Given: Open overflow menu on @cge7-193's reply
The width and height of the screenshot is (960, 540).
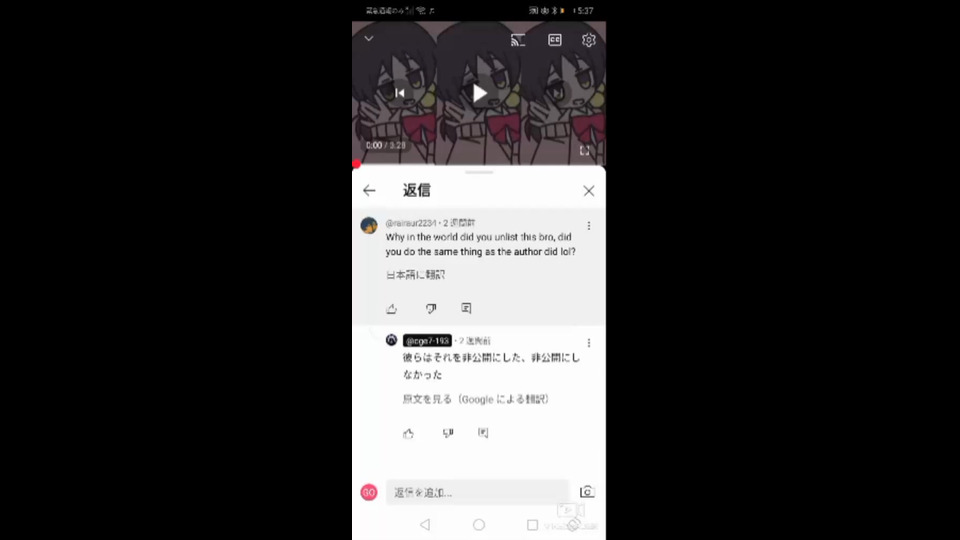Looking at the screenshot, I should coord(589,343).
